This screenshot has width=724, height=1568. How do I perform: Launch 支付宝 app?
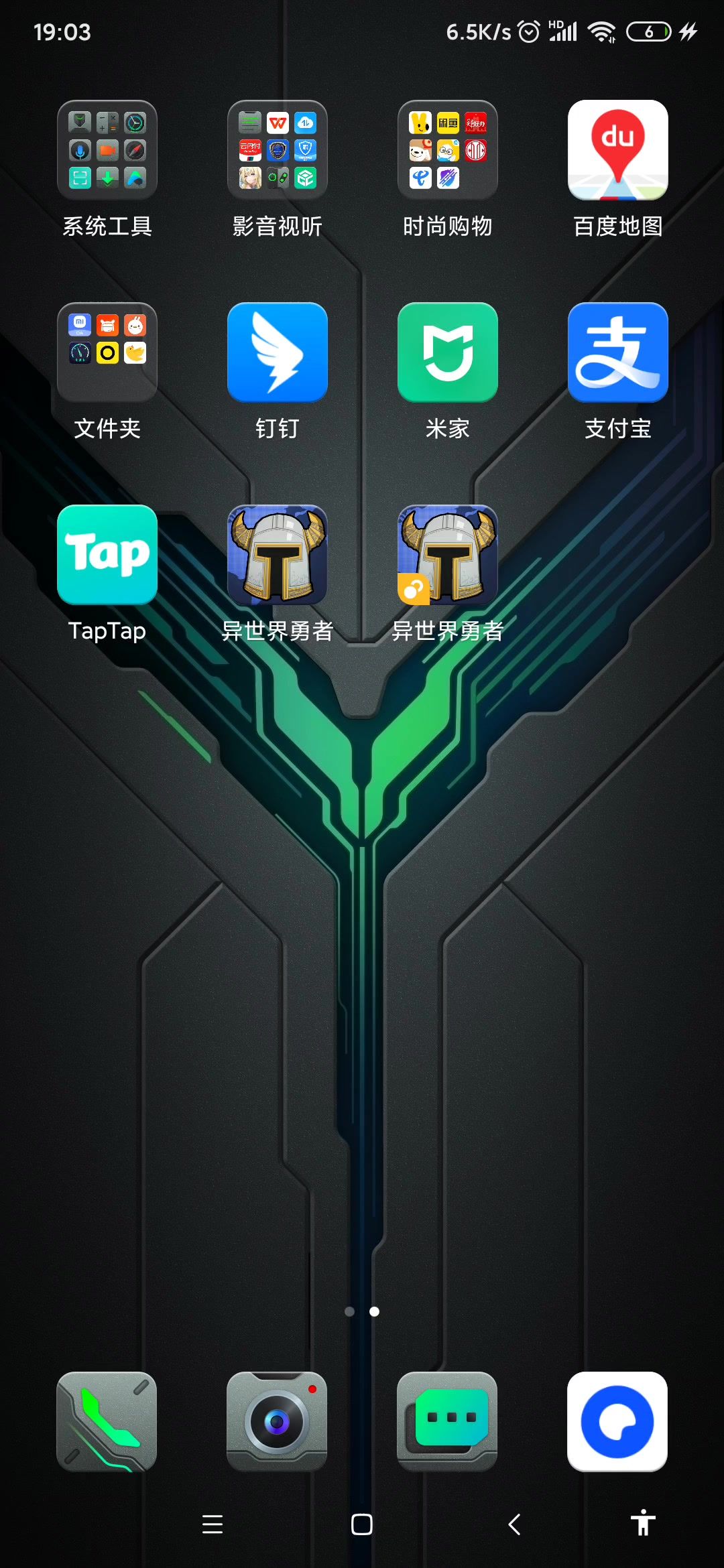(618, 352)
